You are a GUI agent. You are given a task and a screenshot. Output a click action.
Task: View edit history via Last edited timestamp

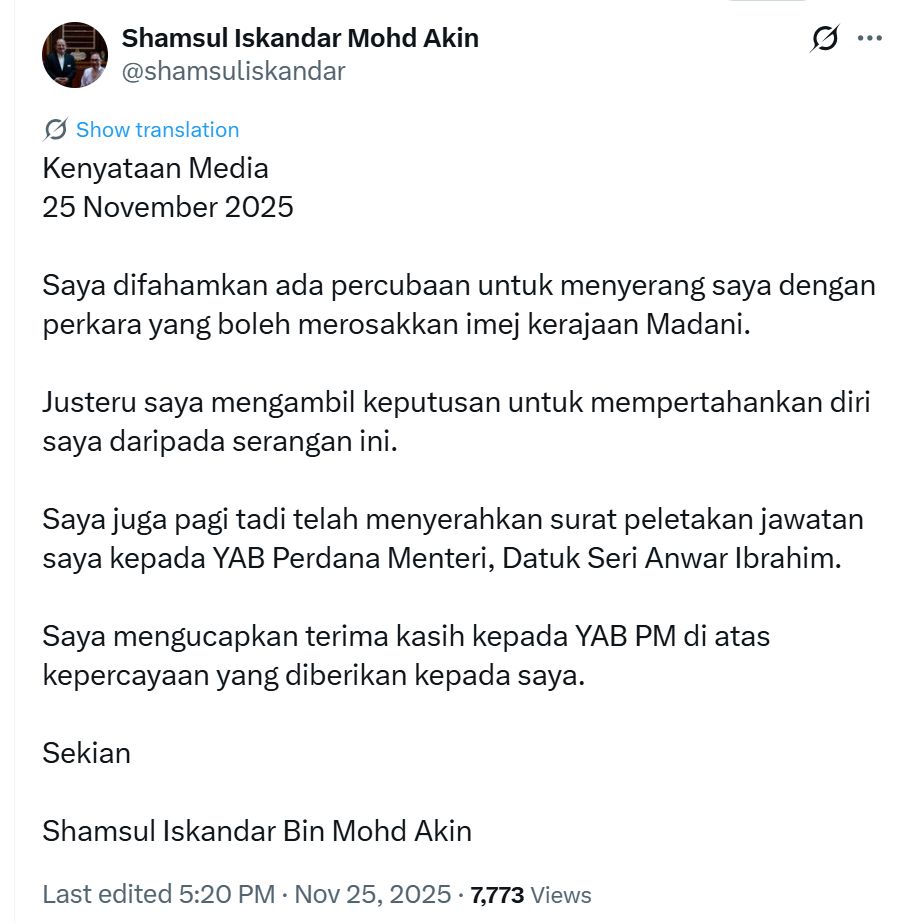click(246, 894)
